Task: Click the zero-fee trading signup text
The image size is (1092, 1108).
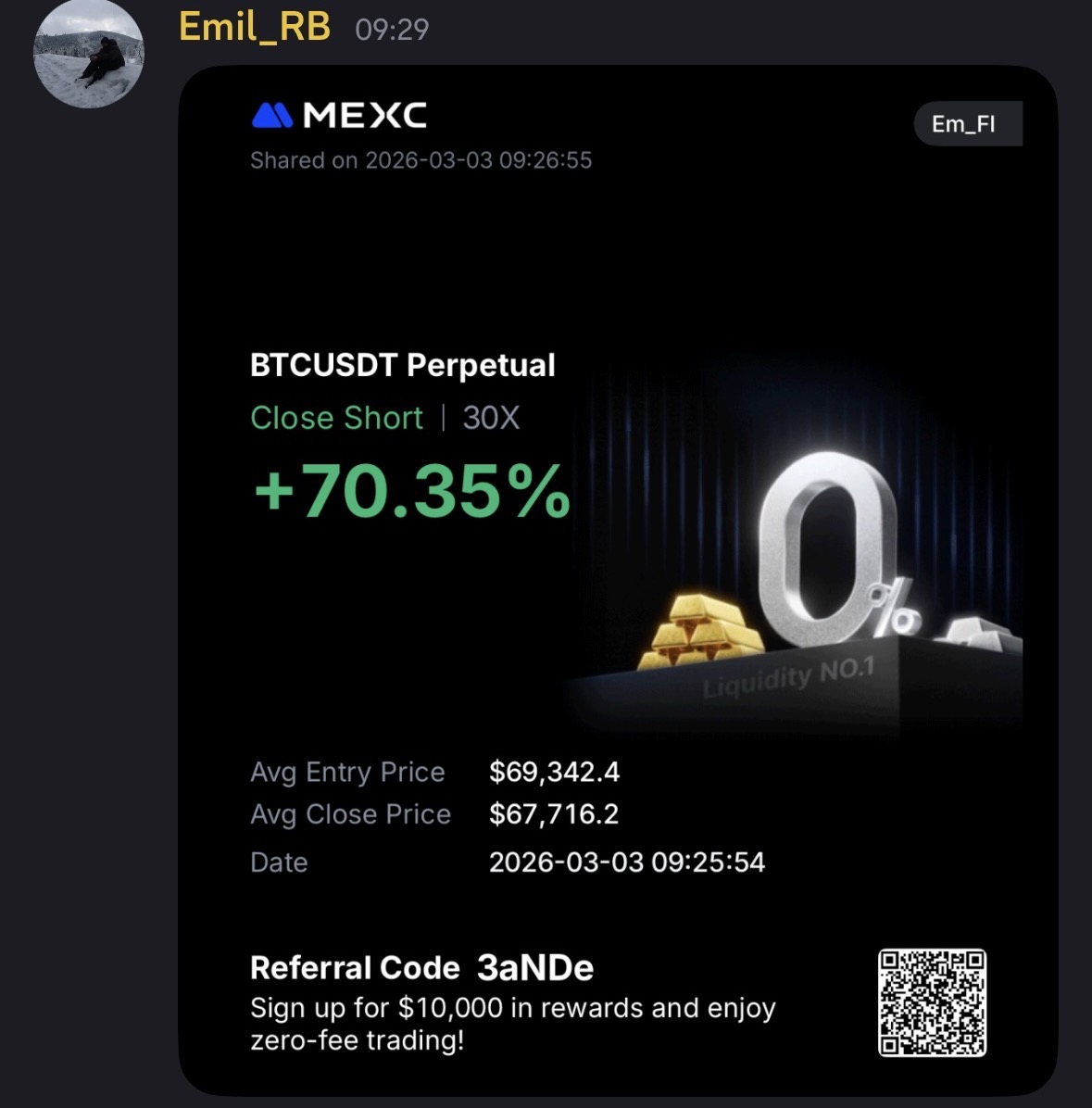Action: coord(513,1024)
